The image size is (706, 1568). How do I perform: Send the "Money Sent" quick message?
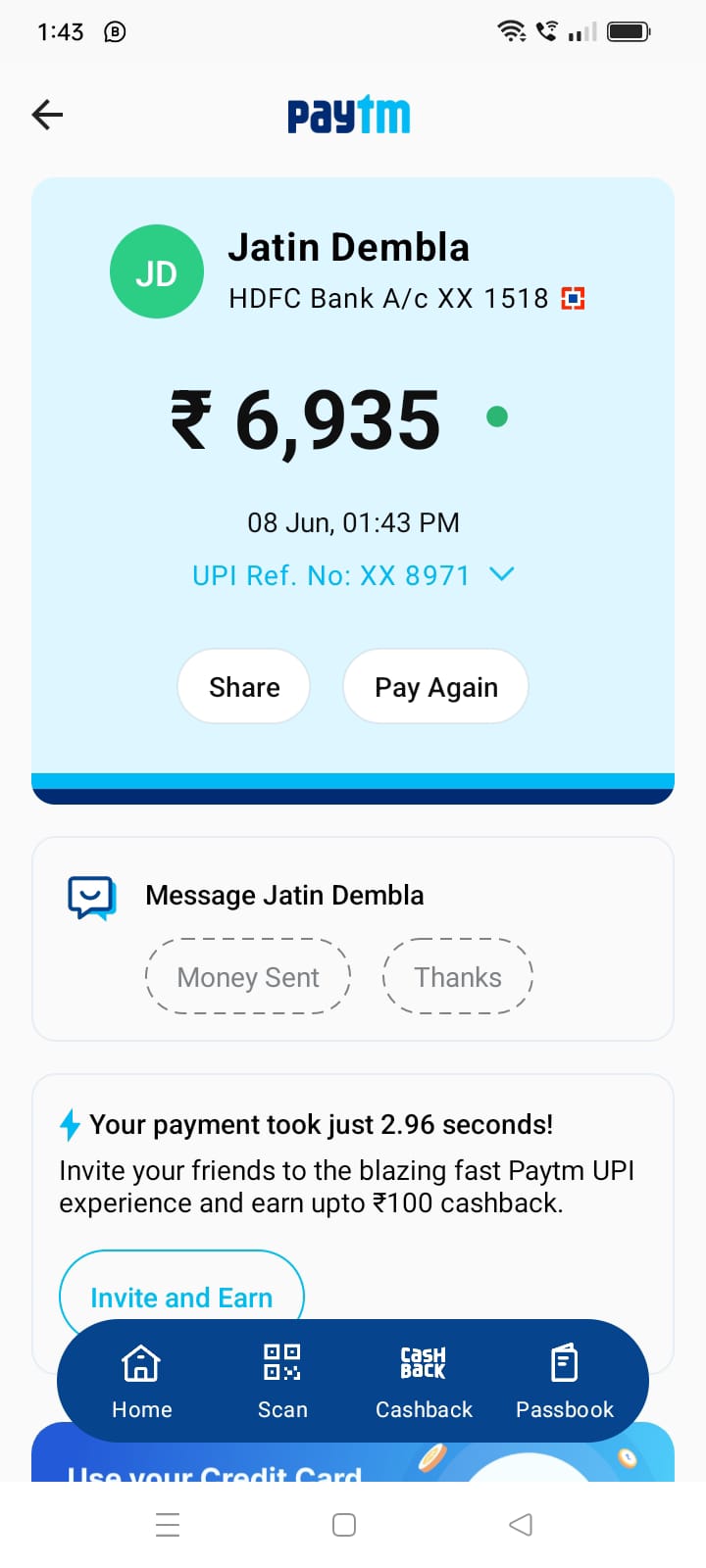click(248, 977)
